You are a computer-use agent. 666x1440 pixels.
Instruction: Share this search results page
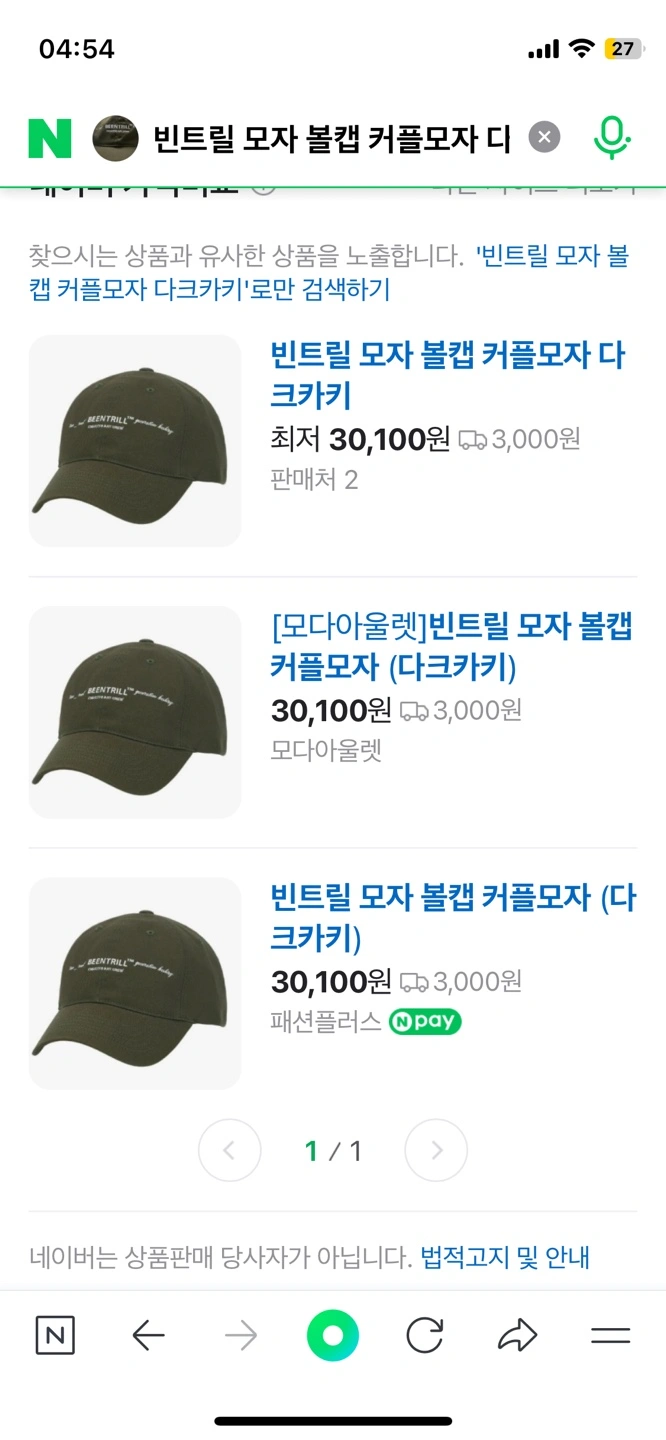(x=517, y=1335)
